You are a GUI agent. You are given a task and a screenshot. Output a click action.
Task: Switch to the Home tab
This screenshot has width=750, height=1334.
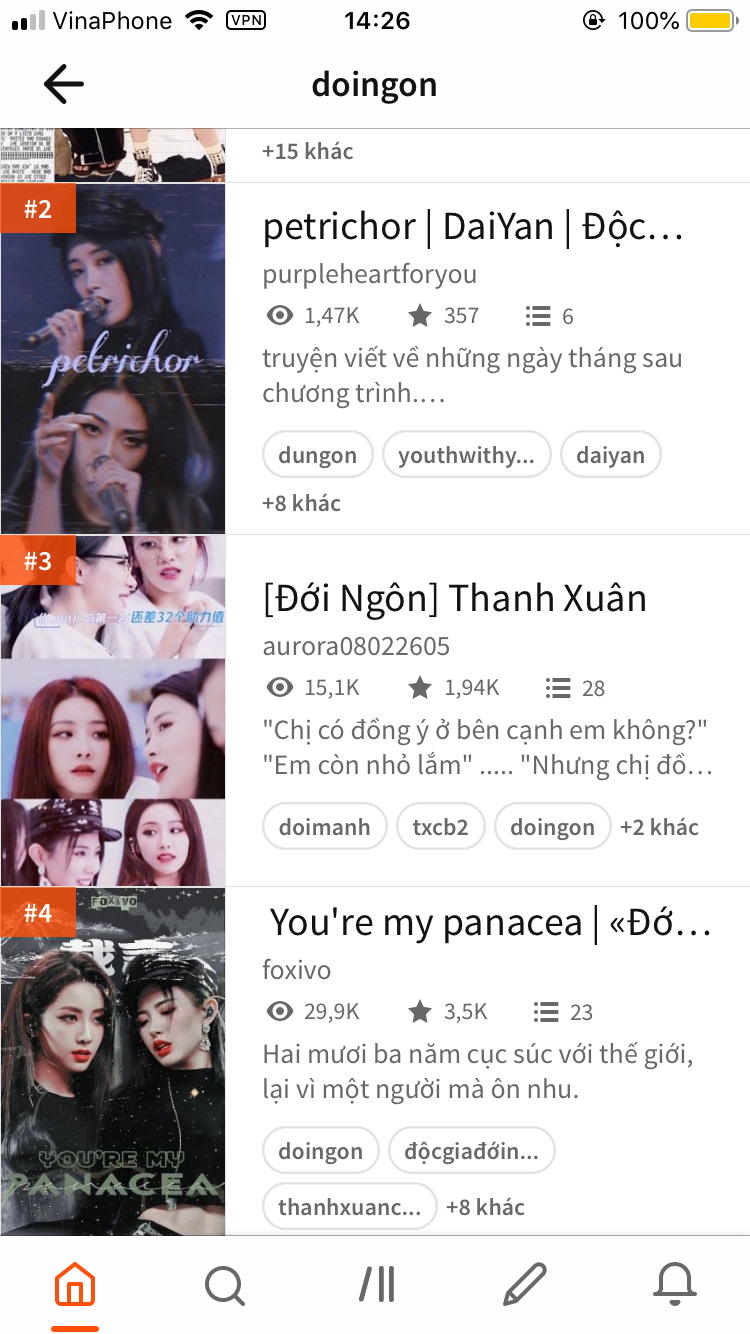[75, 1285]
